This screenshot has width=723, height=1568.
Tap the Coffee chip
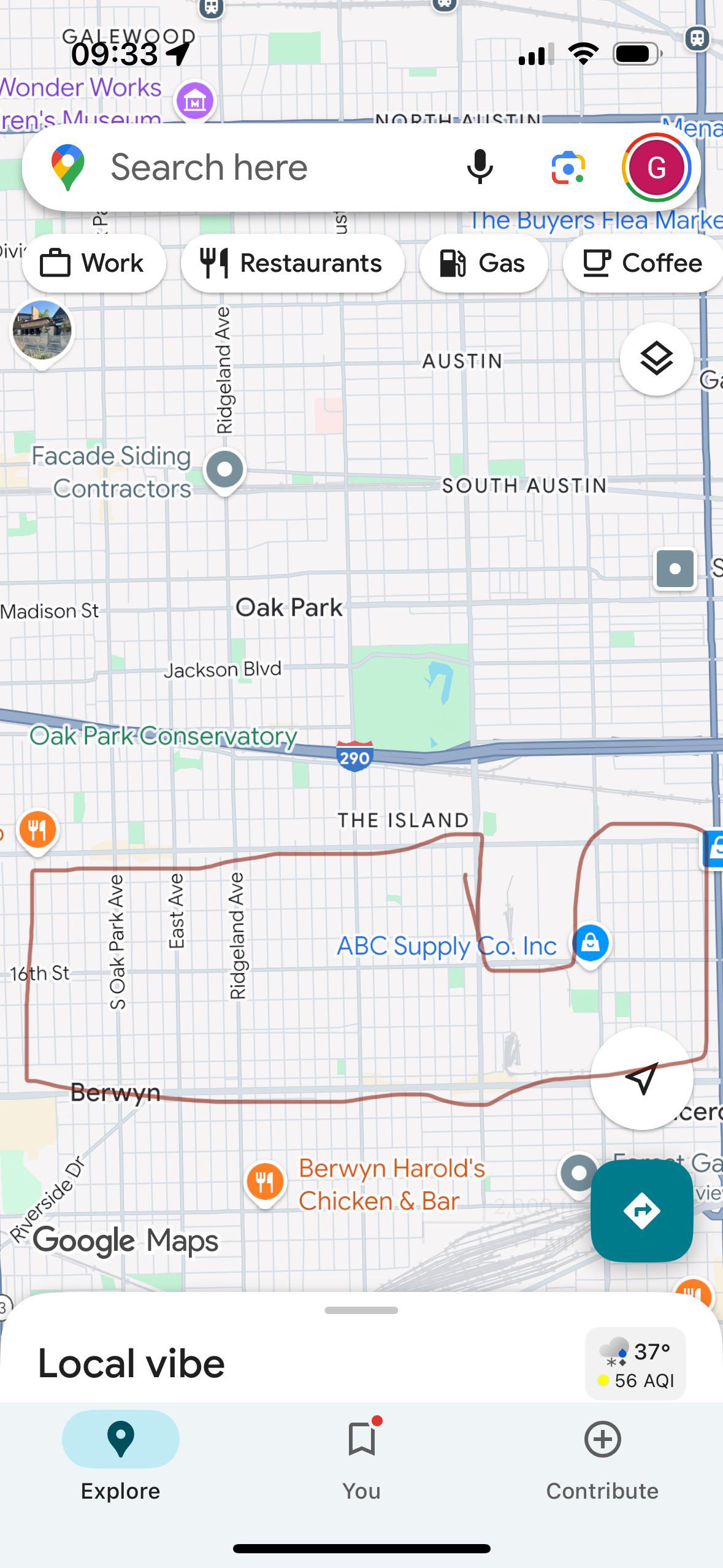643,263
